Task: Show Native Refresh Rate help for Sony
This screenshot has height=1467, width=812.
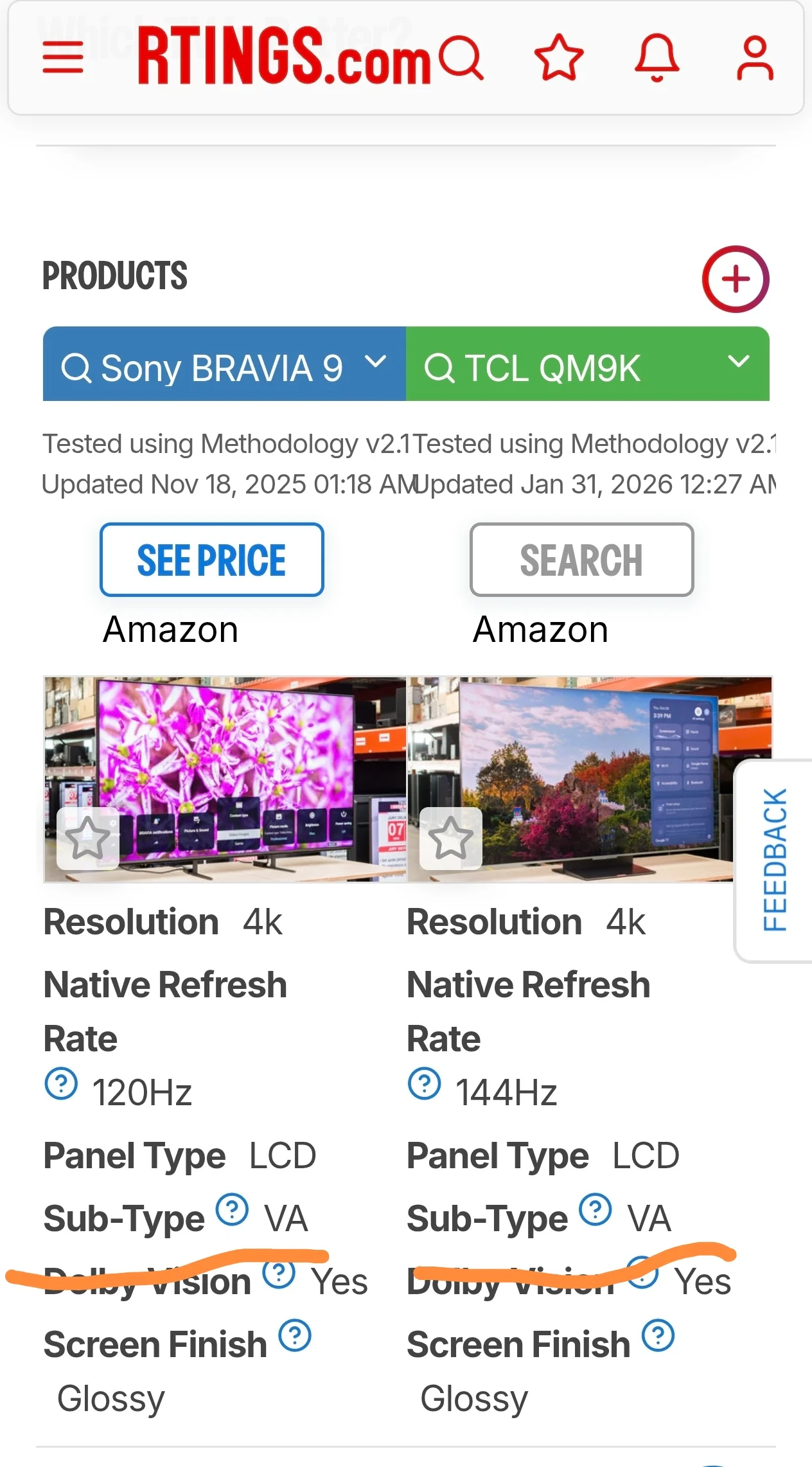Action: click(x=61, y=1084)
